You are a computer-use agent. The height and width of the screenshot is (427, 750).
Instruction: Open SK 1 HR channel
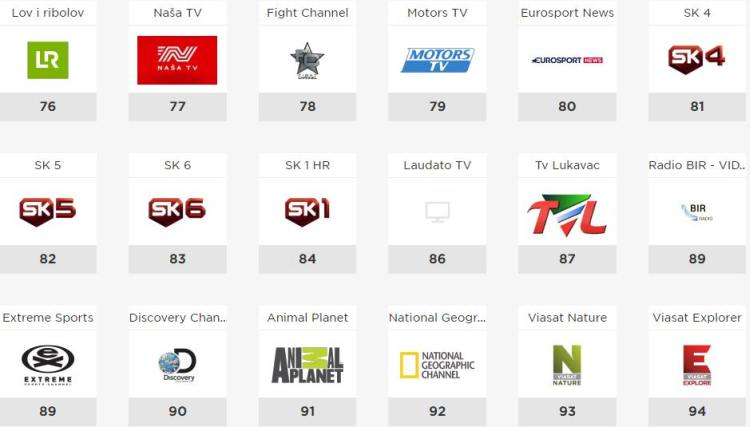tap(307, 212)
